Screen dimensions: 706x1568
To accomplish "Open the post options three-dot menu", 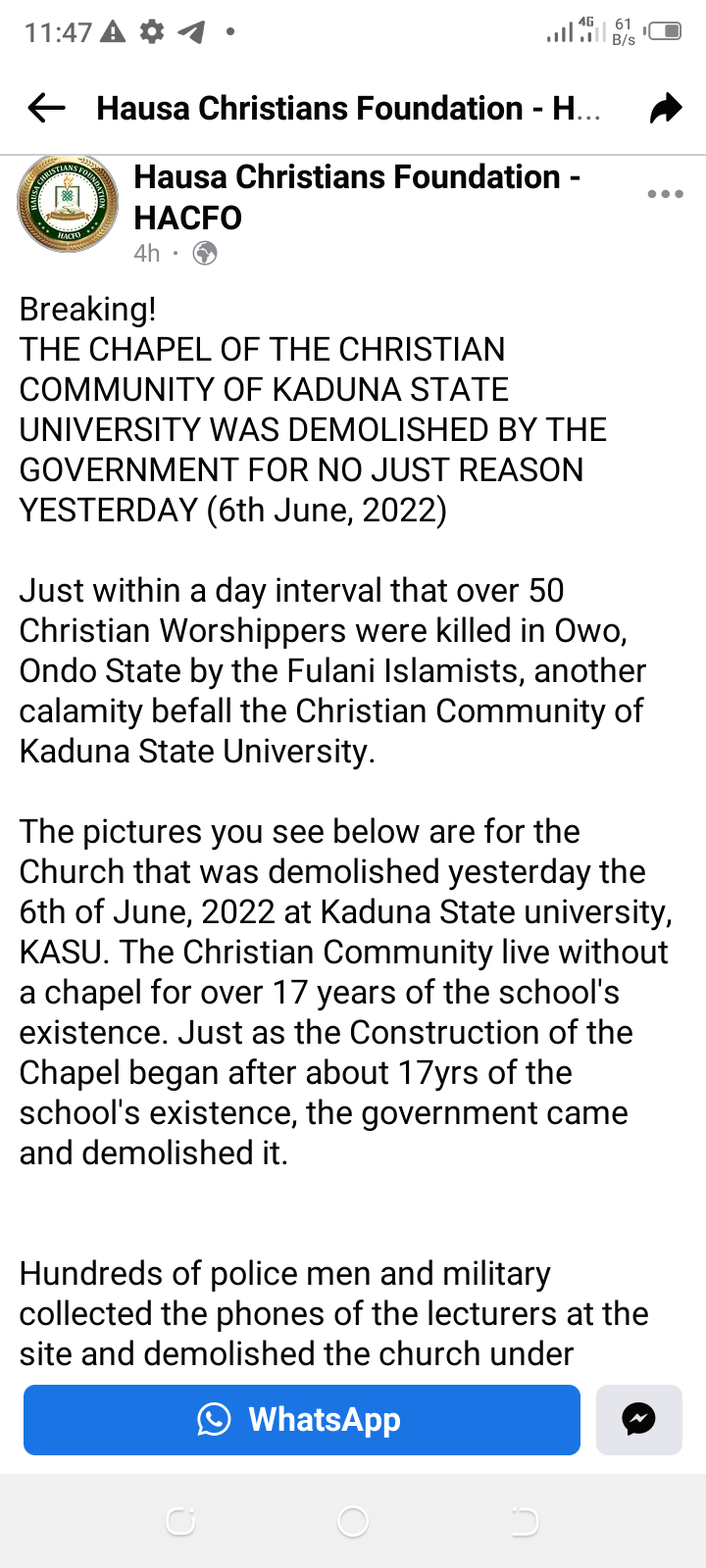I will click(x=665, y=194).
